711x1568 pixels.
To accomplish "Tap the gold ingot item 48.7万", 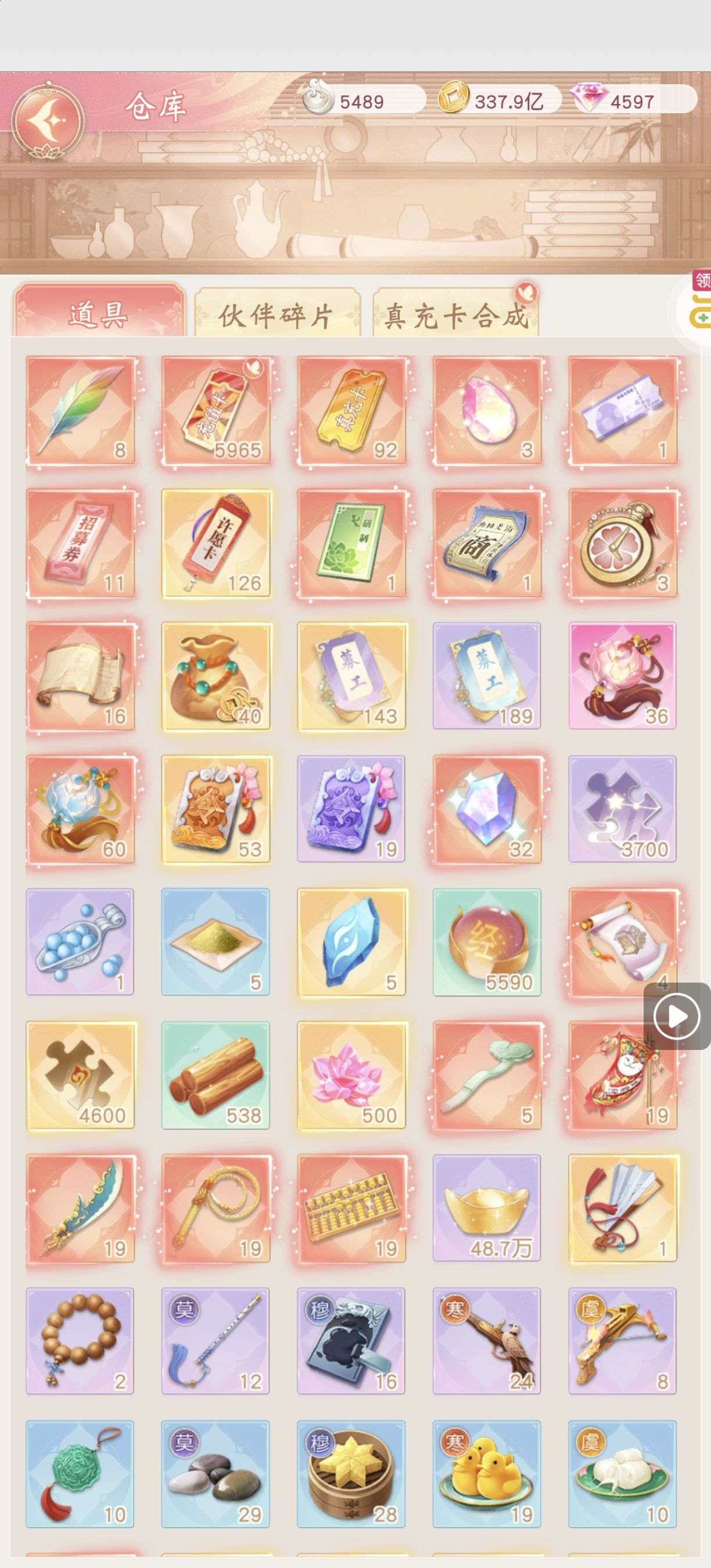I will click(x=487, y=1209).
